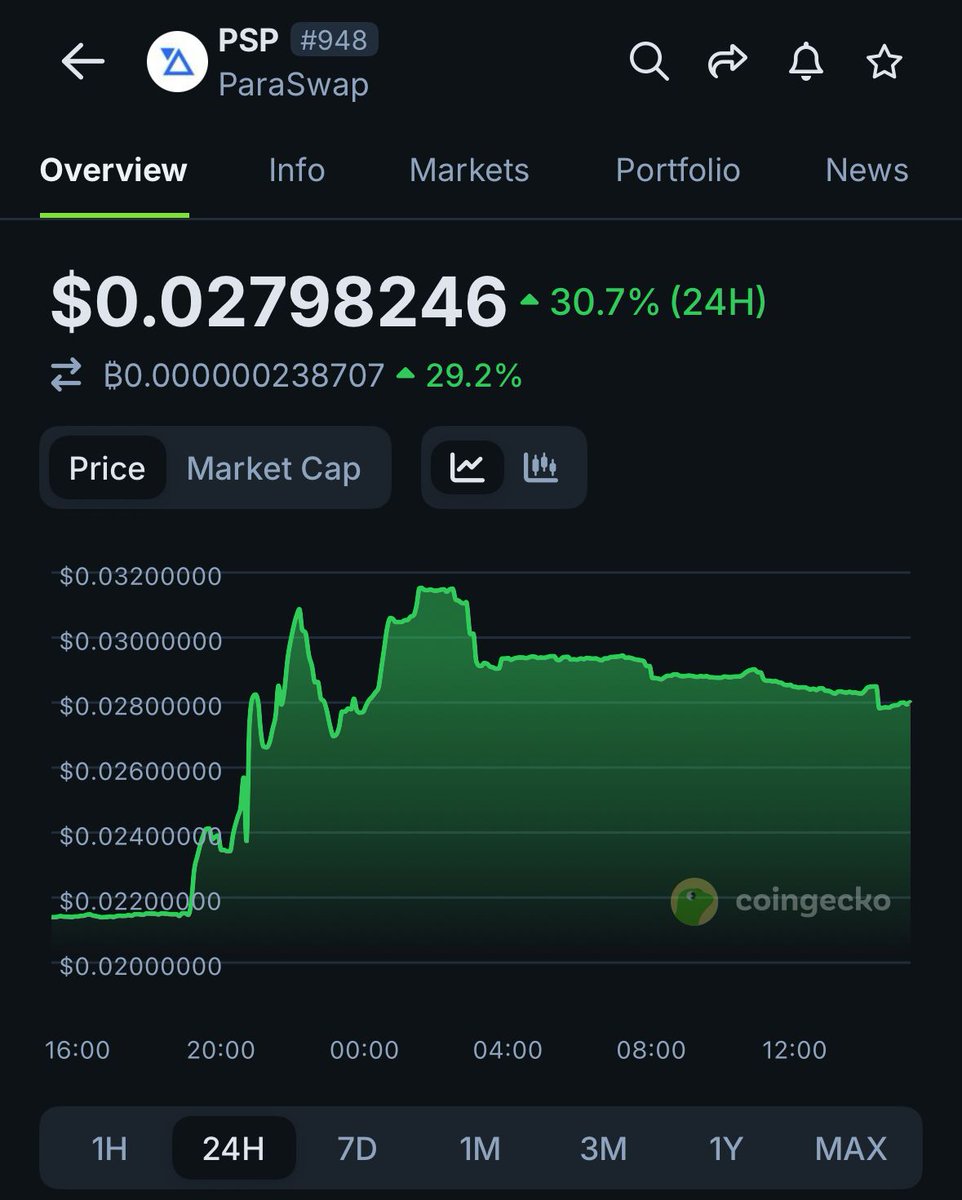View the Portfolio tab
962x1200 pixels.
pyautogui.click(x=677, y=170)
